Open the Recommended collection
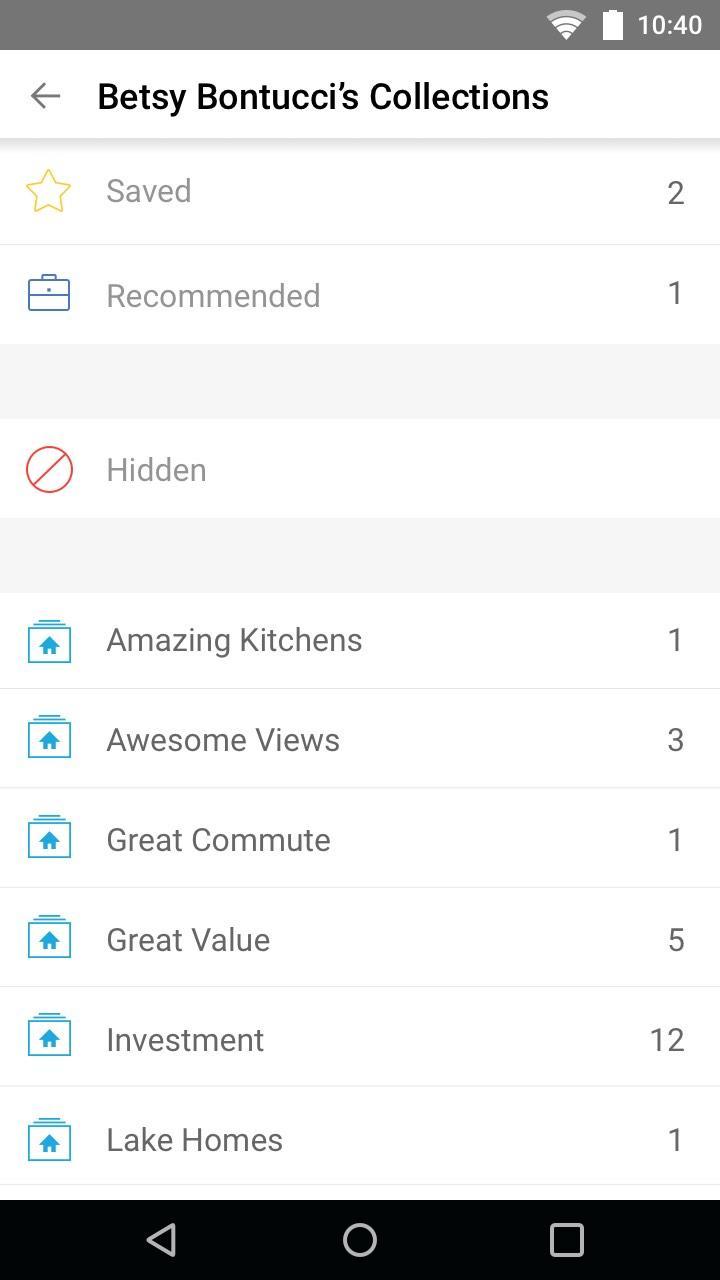The width and height of the screenshot is (720, 1280). (360, 295)
